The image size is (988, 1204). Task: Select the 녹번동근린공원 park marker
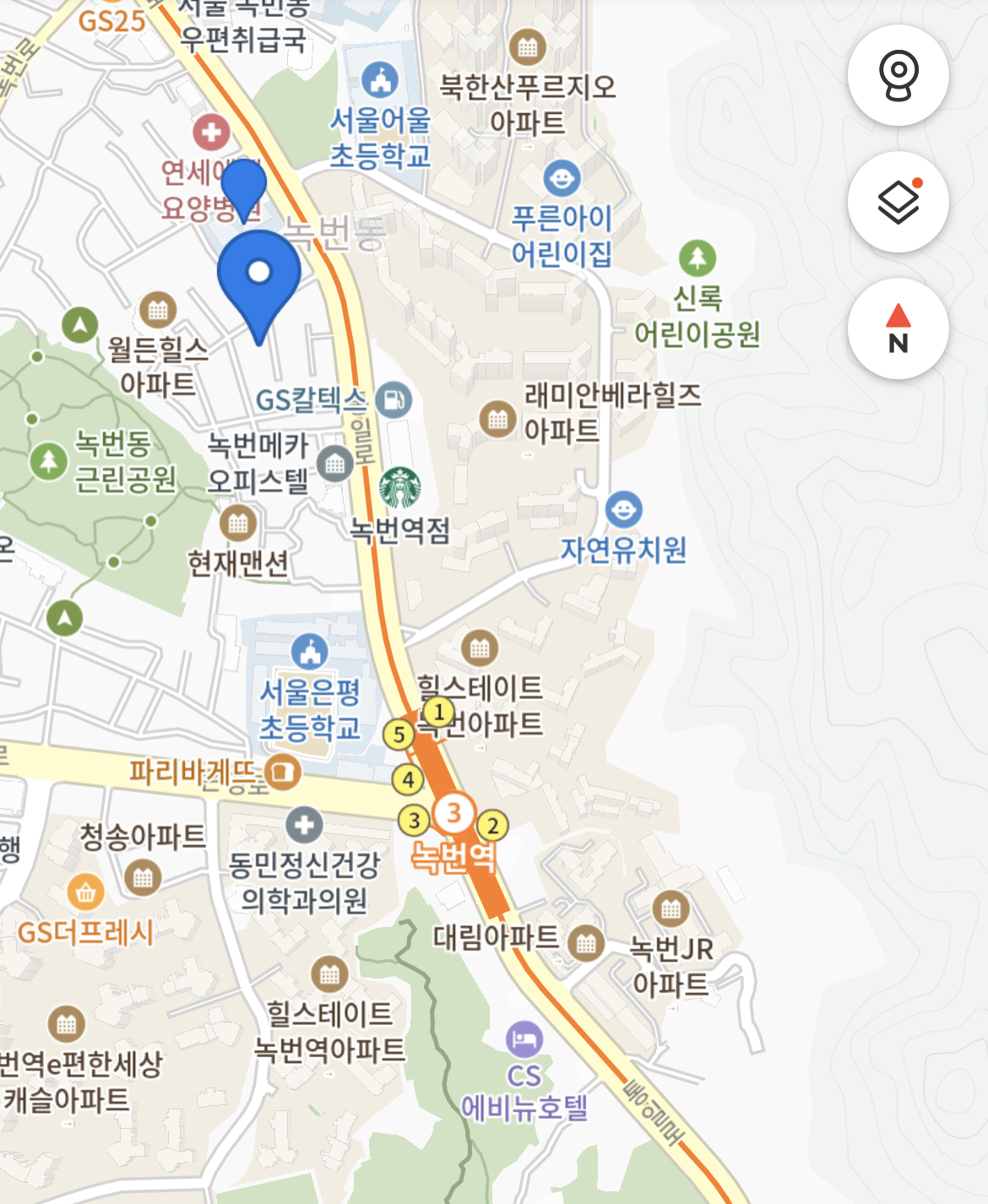pos(48,461)
